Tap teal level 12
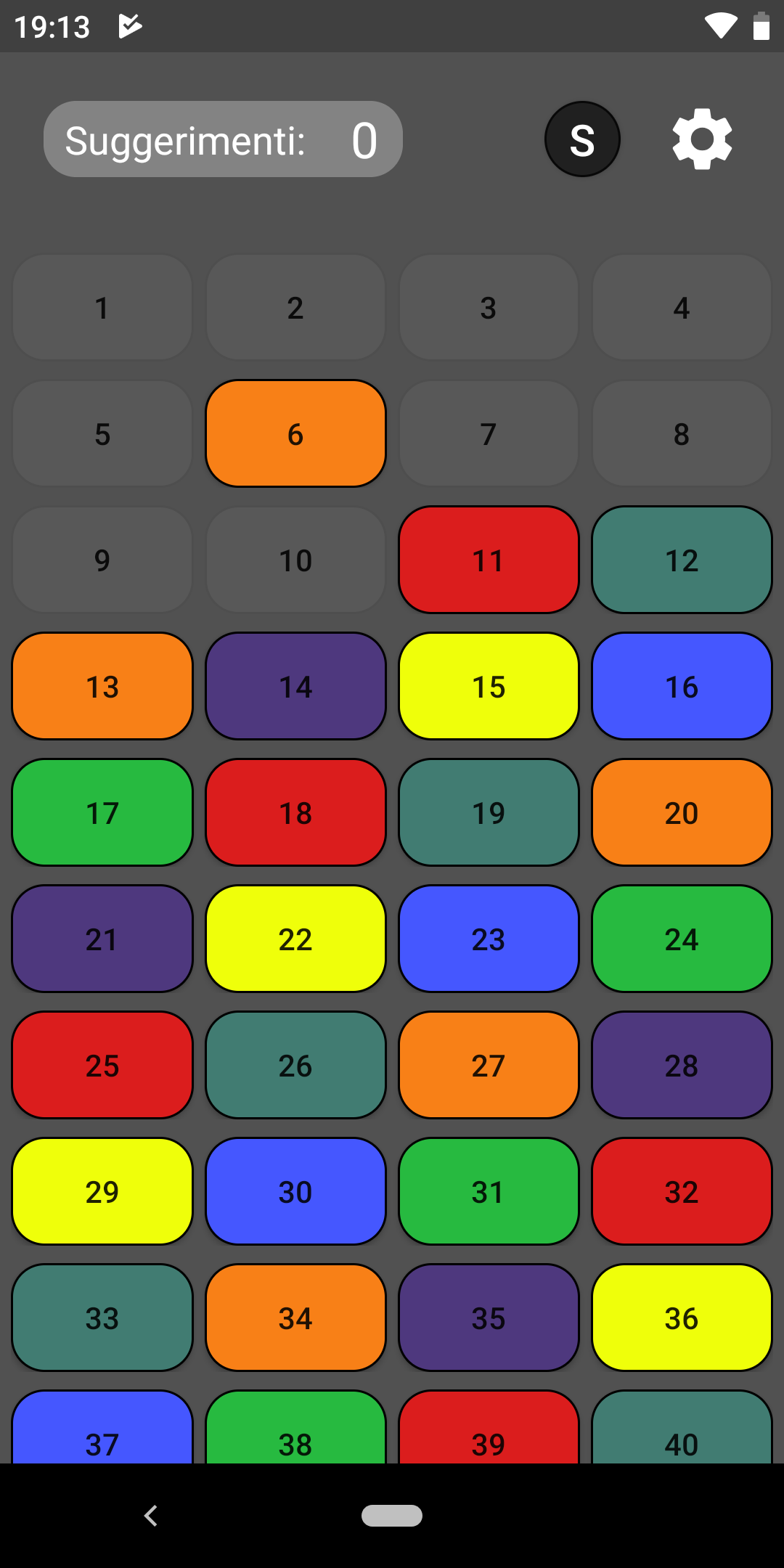 pyautogui.click(x=682, y=560)
